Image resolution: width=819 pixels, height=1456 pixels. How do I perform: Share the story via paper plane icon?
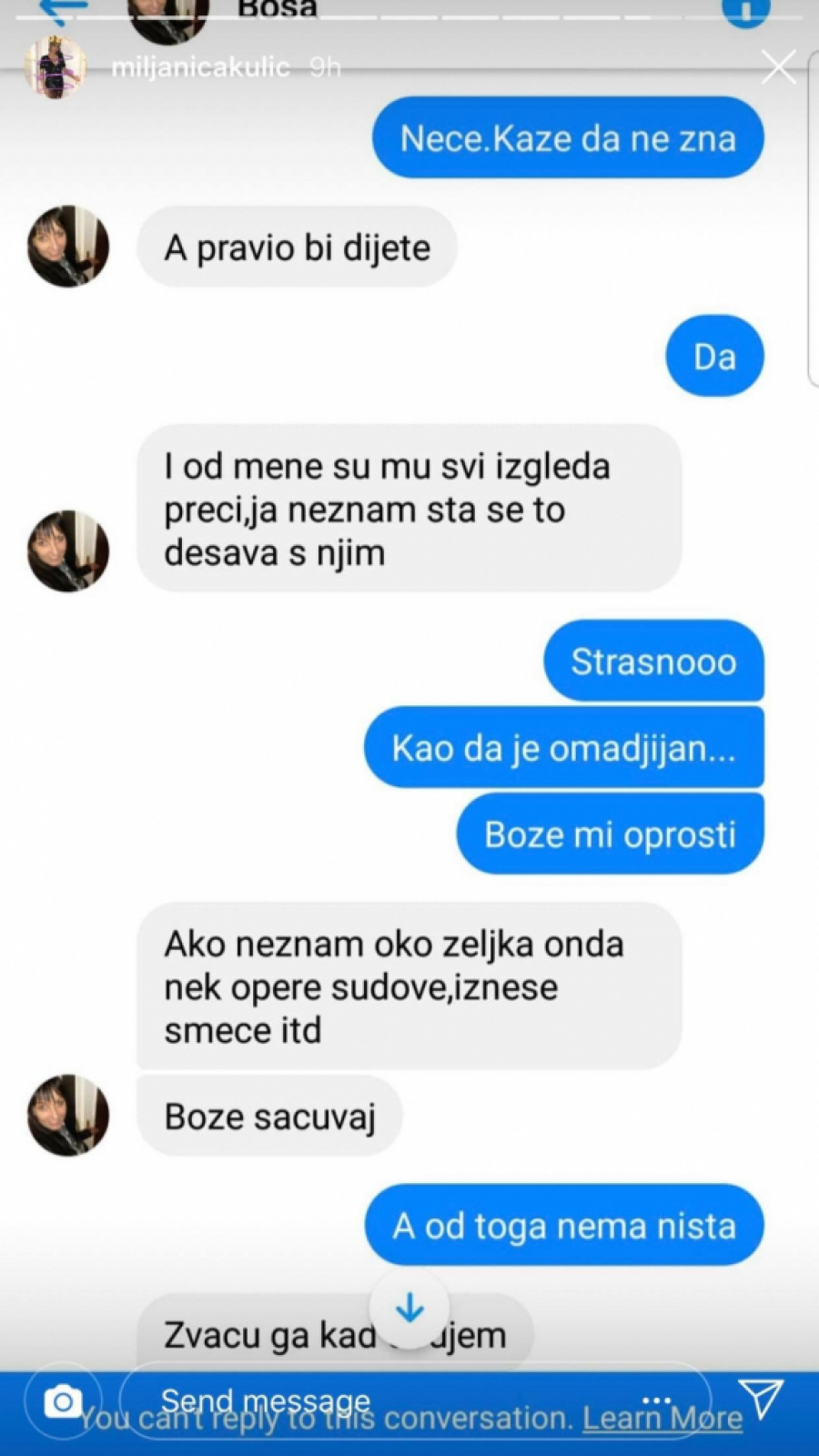(x=761, y=1398)
